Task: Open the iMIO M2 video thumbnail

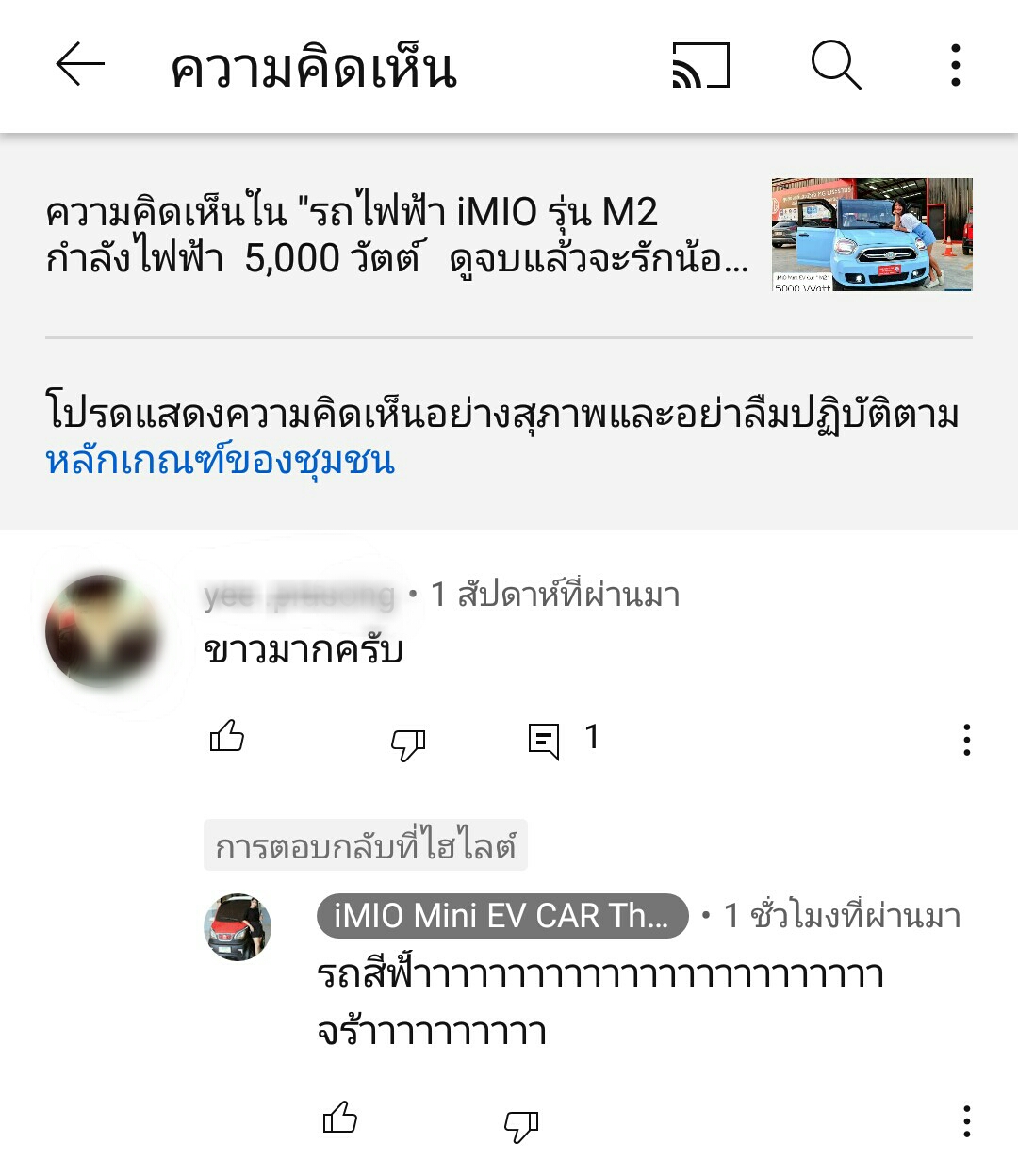Action: tap(871, 235)
